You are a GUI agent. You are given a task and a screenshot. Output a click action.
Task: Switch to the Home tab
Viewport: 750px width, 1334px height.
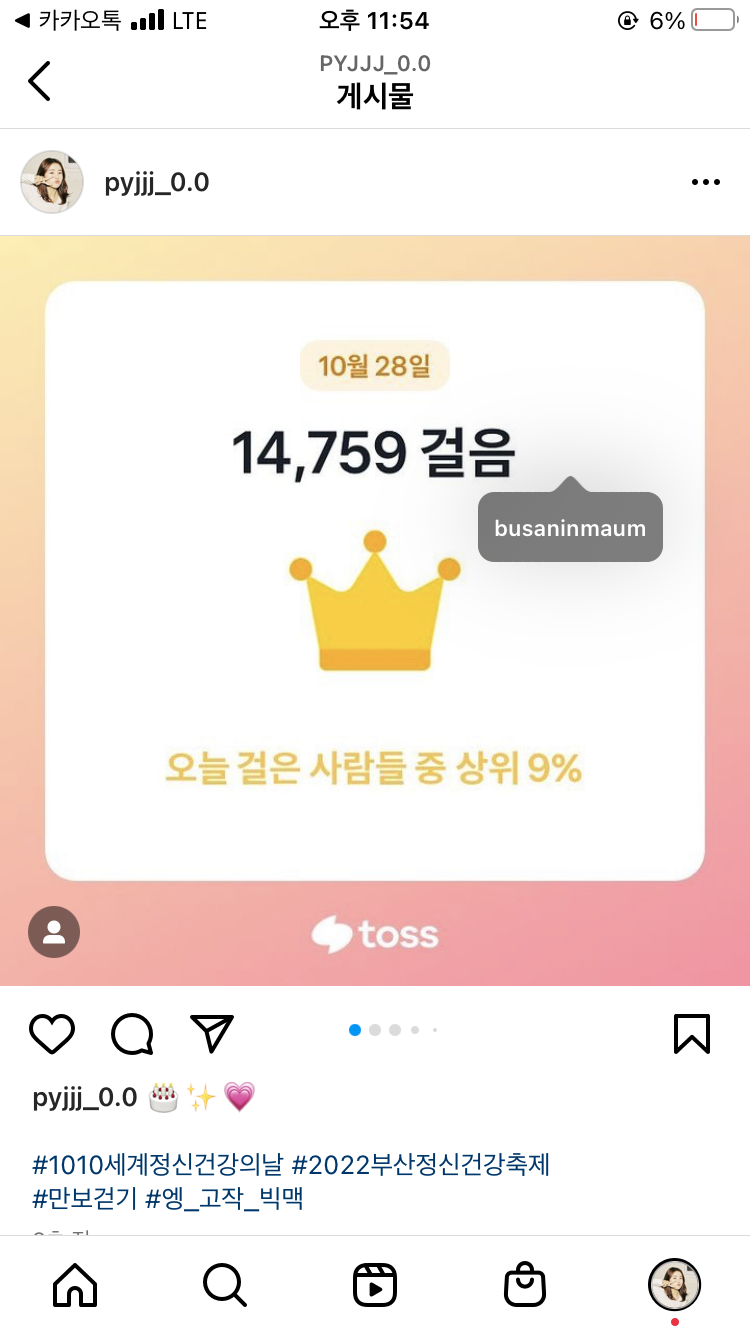click(75, 1284)
